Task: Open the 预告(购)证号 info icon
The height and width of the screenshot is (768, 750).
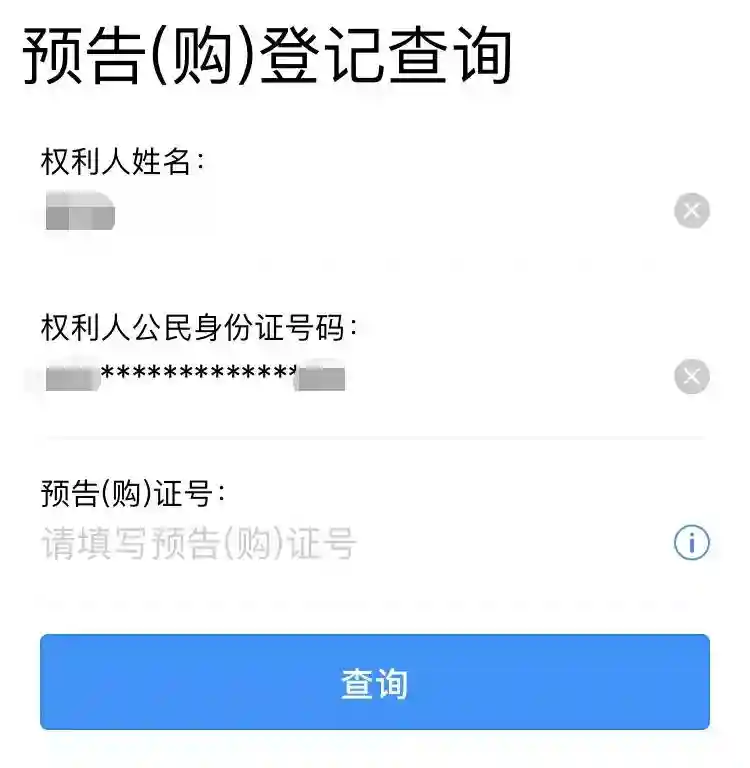Action: [691, 543]
